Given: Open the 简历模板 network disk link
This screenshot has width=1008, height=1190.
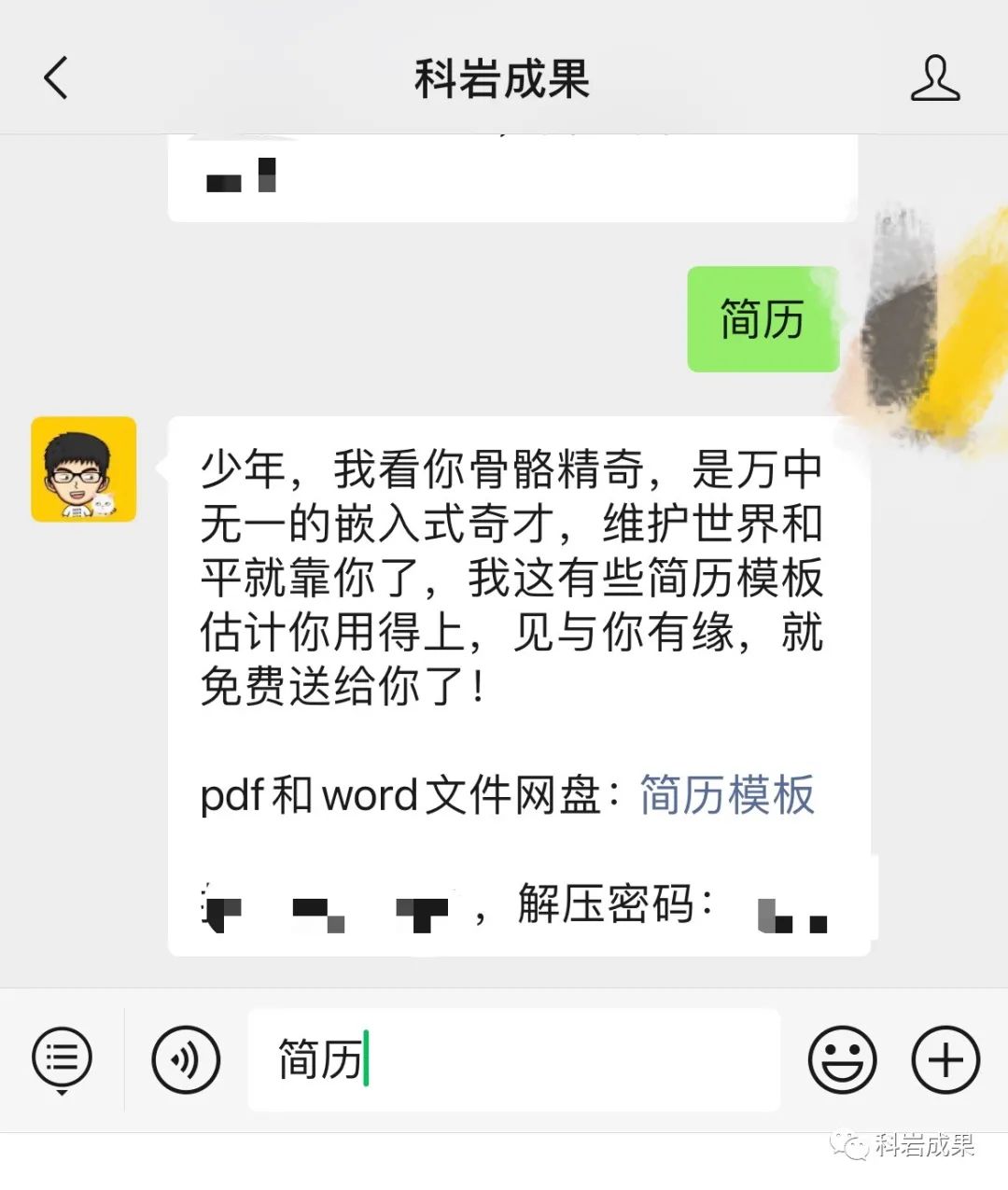Looking at the screenshot, I should coord(726,795).
